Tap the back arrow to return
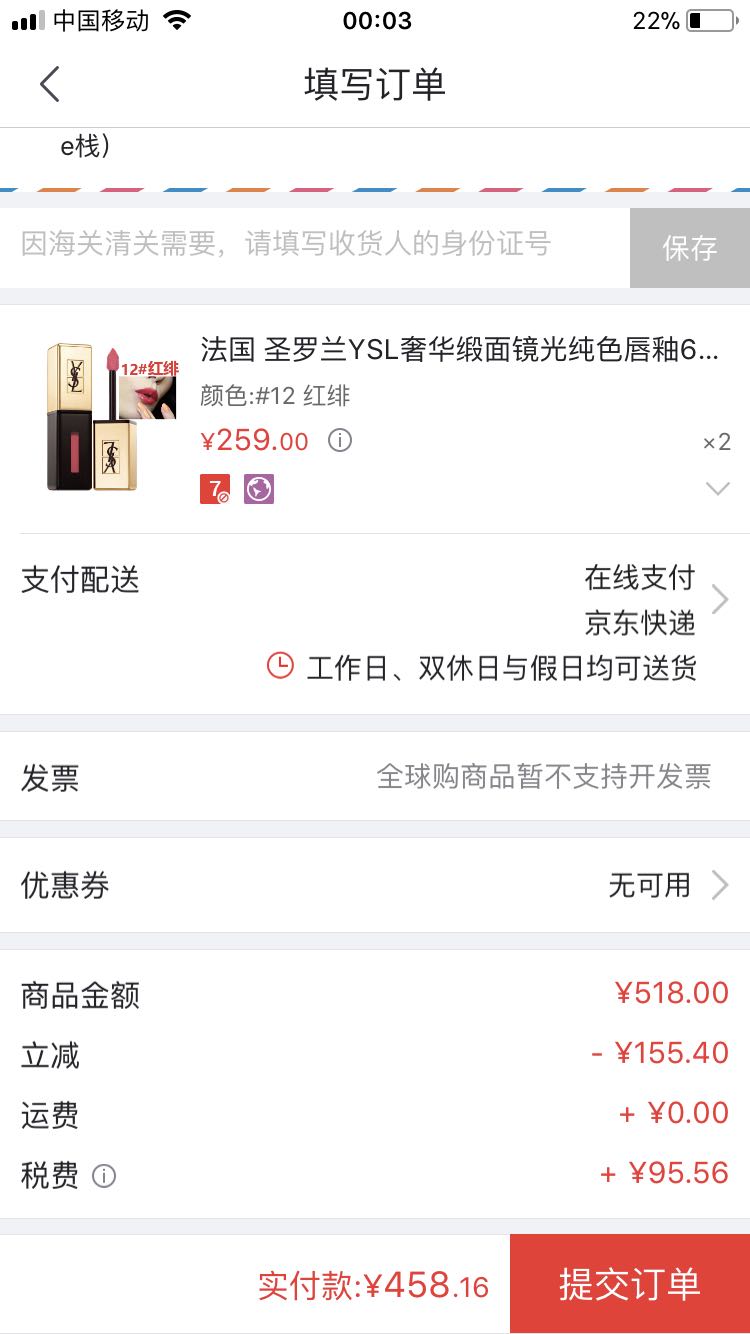 tap(50, 84)
